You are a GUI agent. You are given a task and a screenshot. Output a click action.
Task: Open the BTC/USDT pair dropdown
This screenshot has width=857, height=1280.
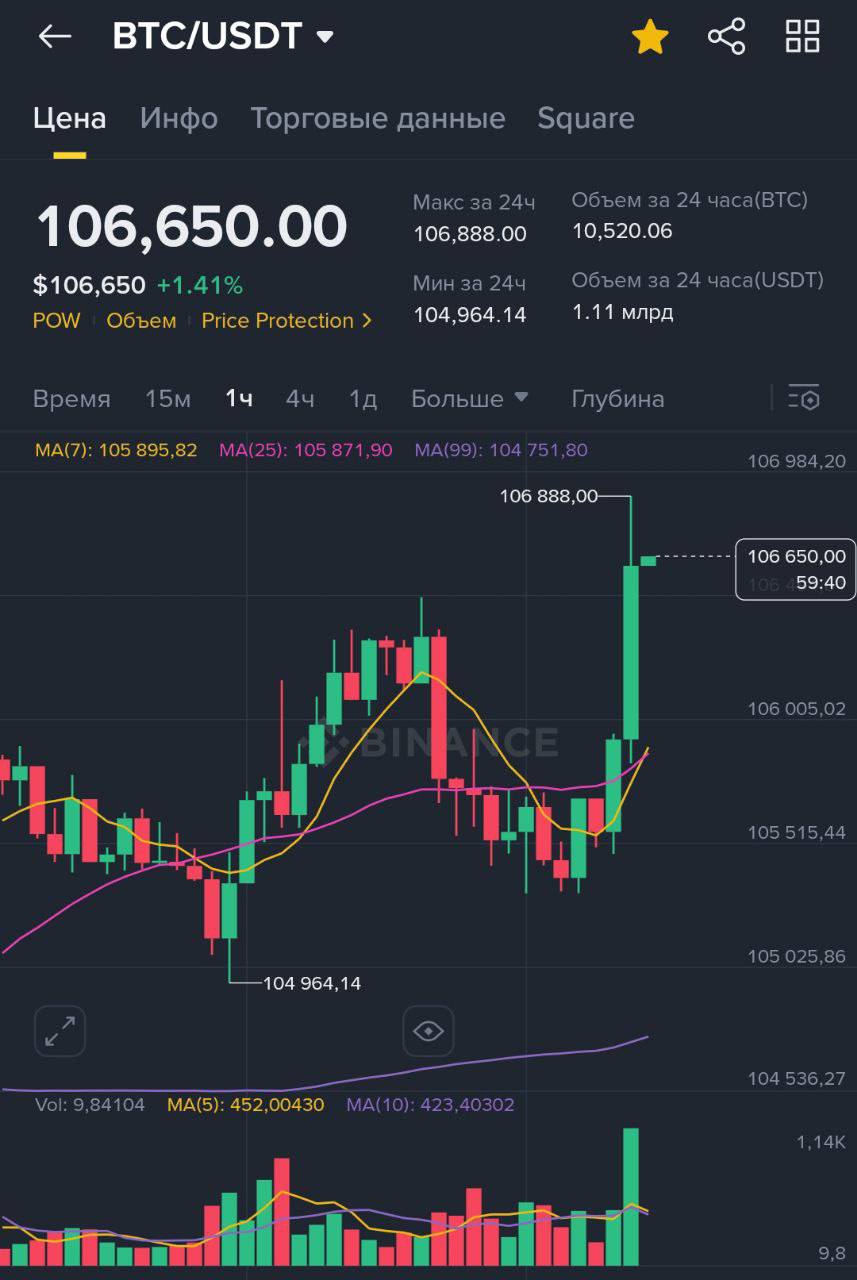tap(324, 37)
